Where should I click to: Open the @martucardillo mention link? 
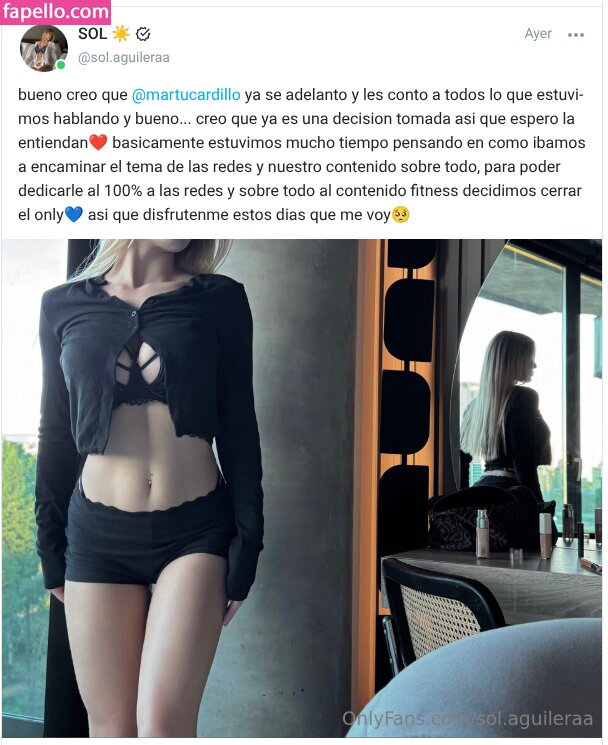point(186,94)
